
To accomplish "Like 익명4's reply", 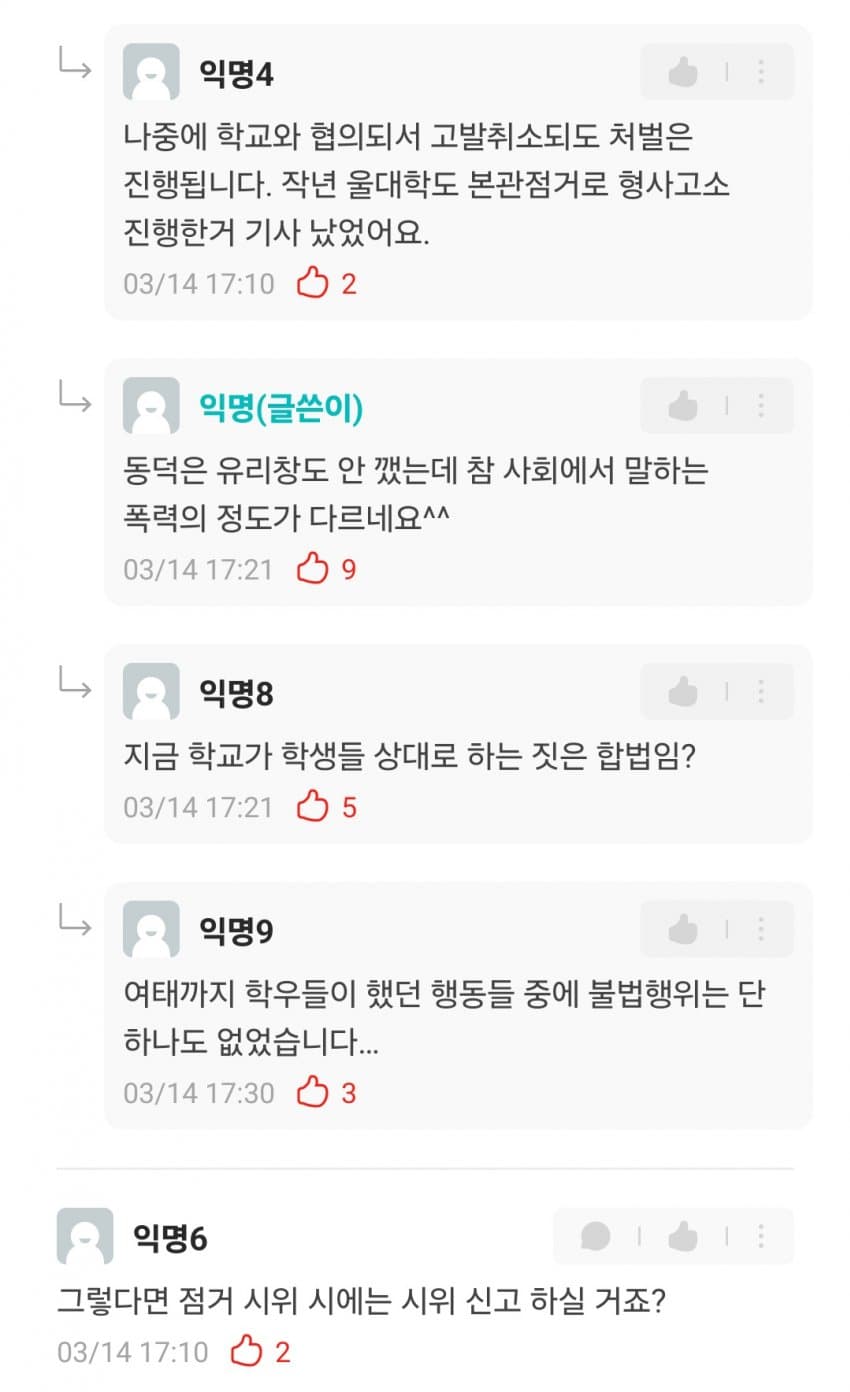I will [683, 72].
